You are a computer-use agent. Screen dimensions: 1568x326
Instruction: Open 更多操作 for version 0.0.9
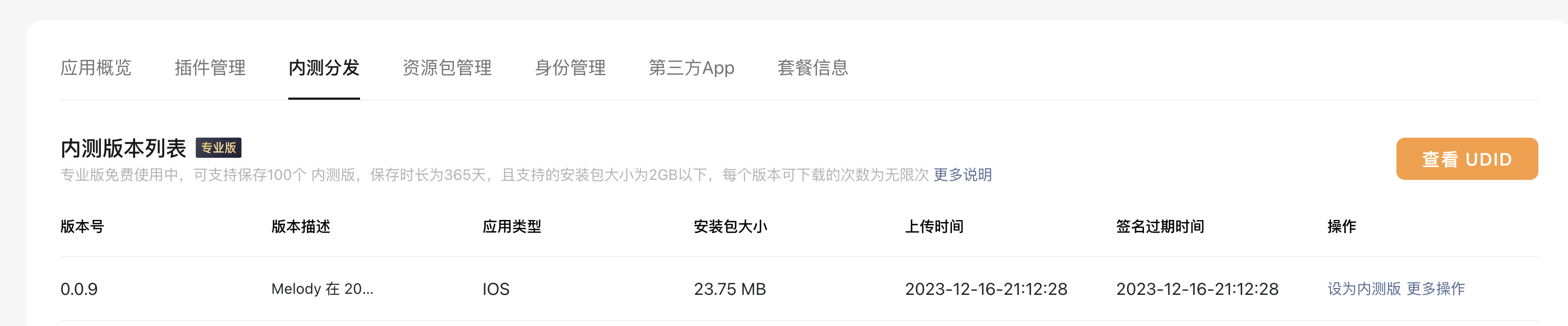(1435, 289)
